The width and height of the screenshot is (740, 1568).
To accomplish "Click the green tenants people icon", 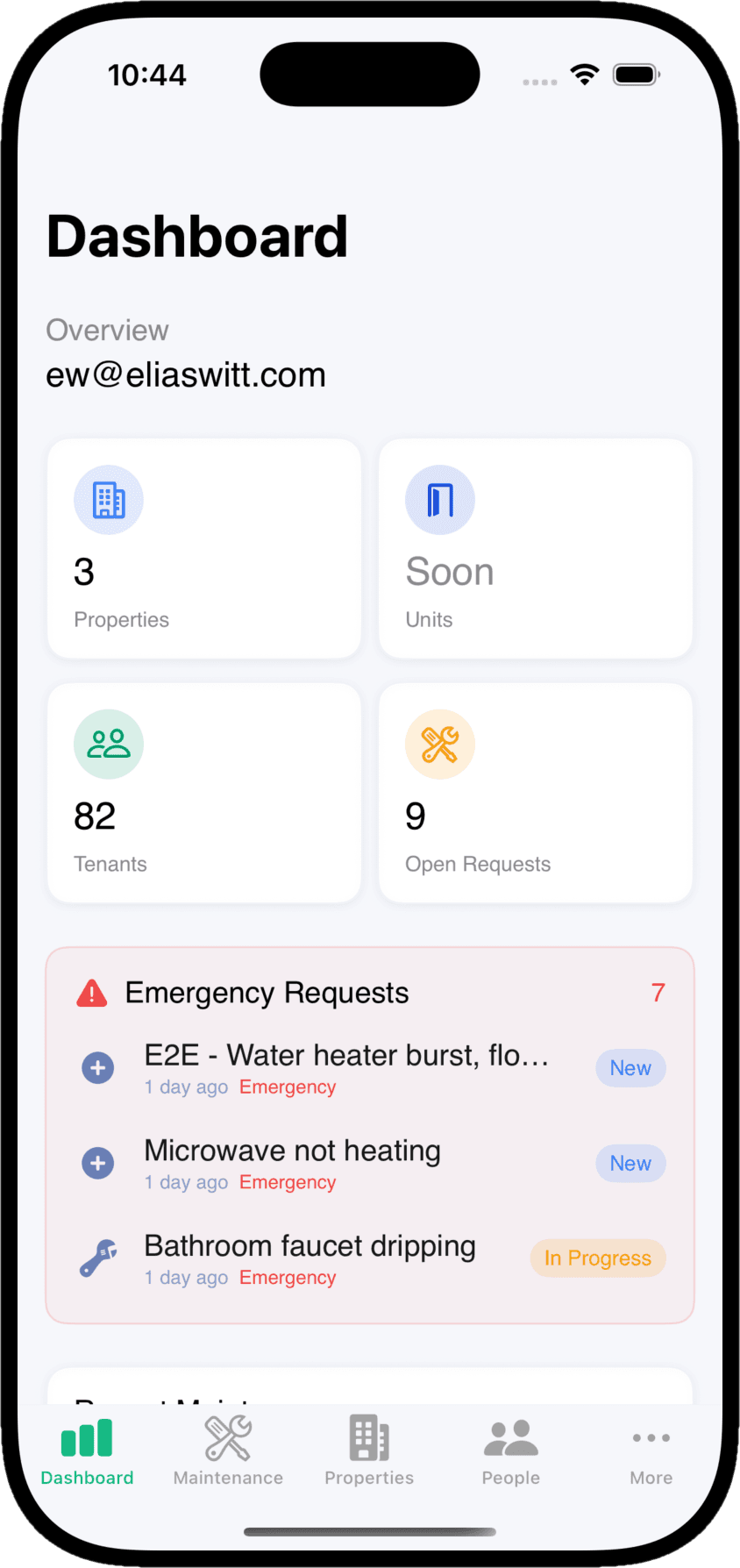I will click(x=108, y=744).
